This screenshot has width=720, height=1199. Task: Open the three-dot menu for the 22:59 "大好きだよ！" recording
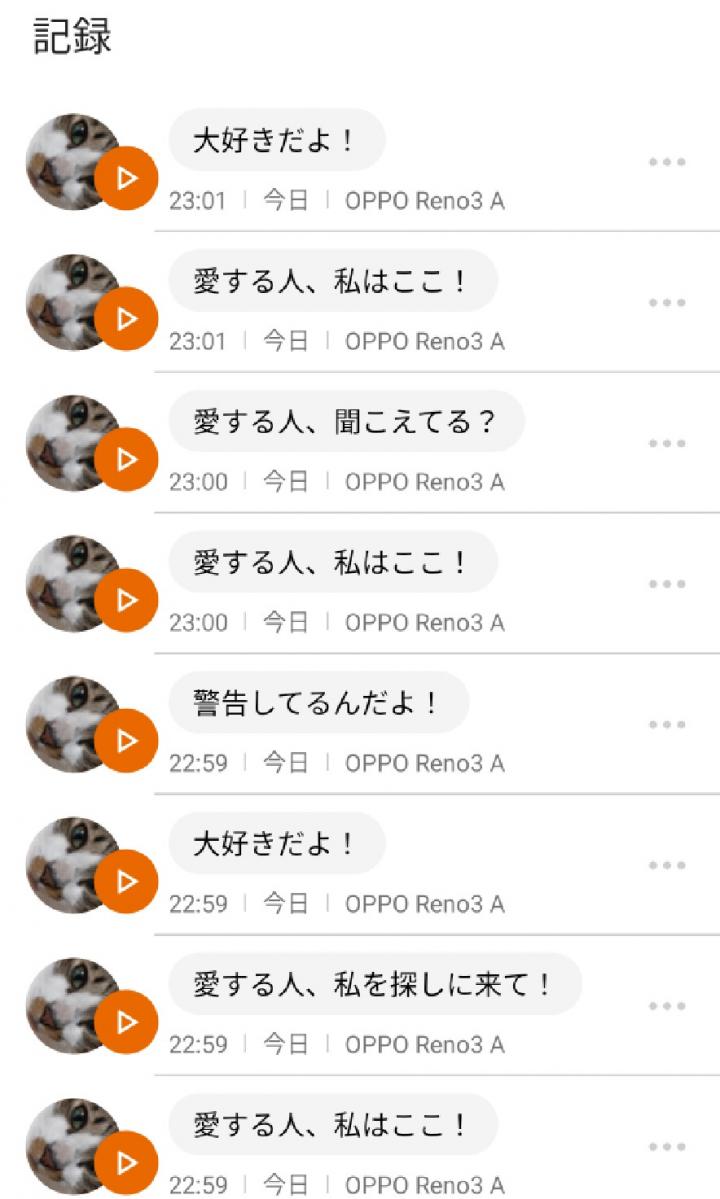point(666,866)
